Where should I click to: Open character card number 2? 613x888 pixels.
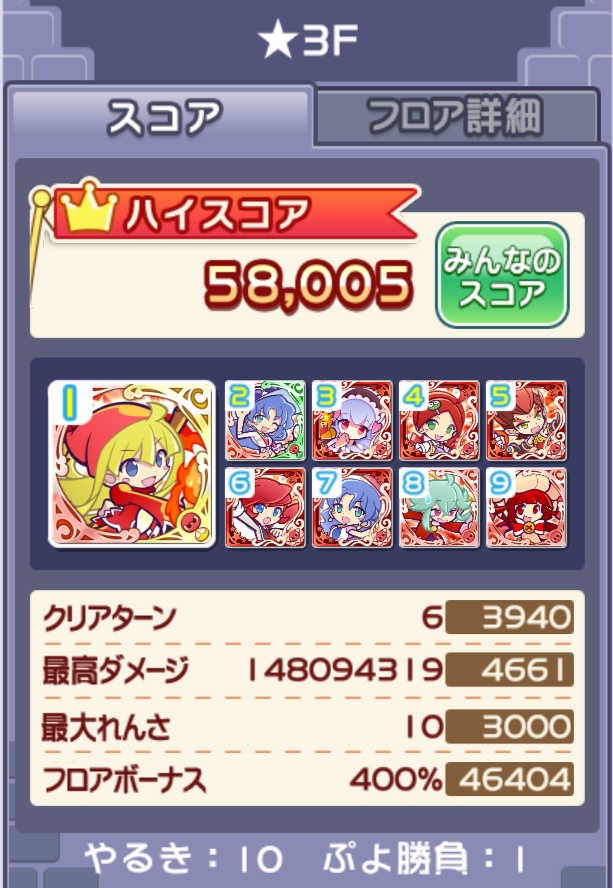coord(264,419)
